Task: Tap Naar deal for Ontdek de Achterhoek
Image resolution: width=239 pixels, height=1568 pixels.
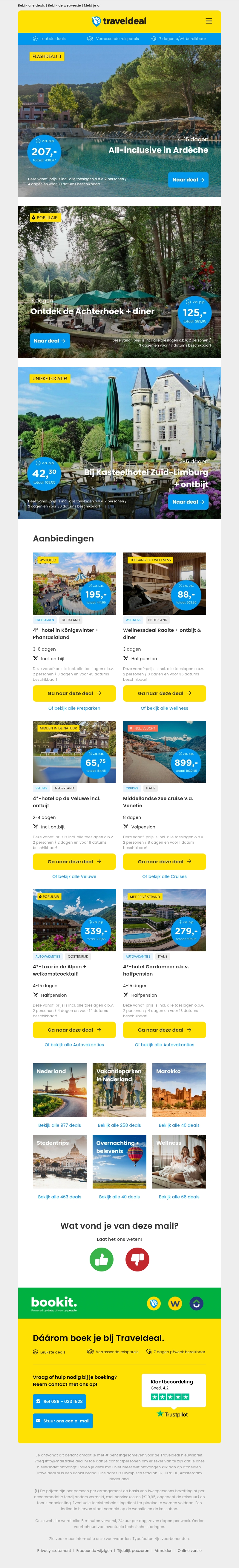Action: [50, 341]
